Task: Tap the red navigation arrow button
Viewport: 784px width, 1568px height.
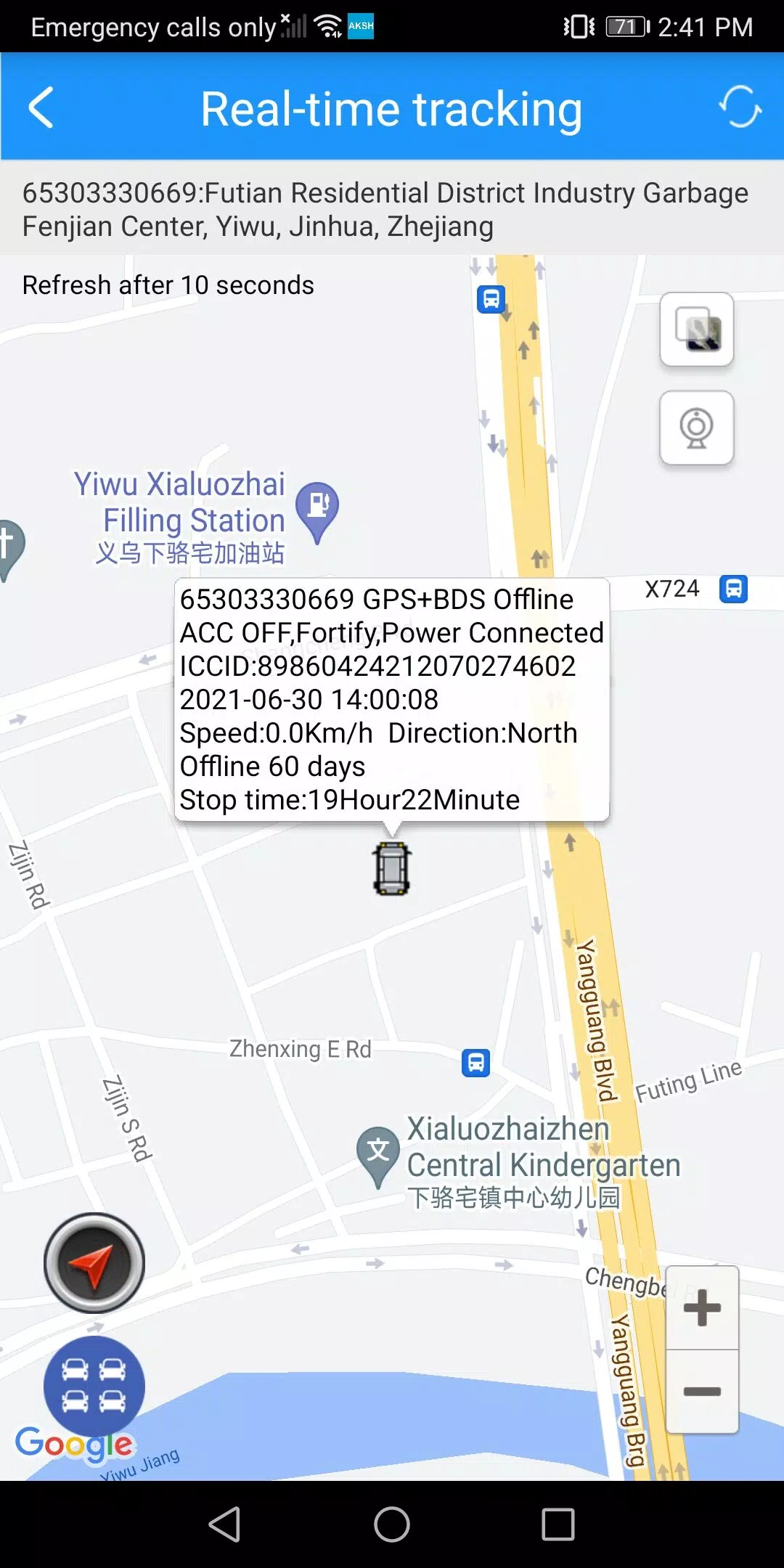Action: tap(94, 1263)
